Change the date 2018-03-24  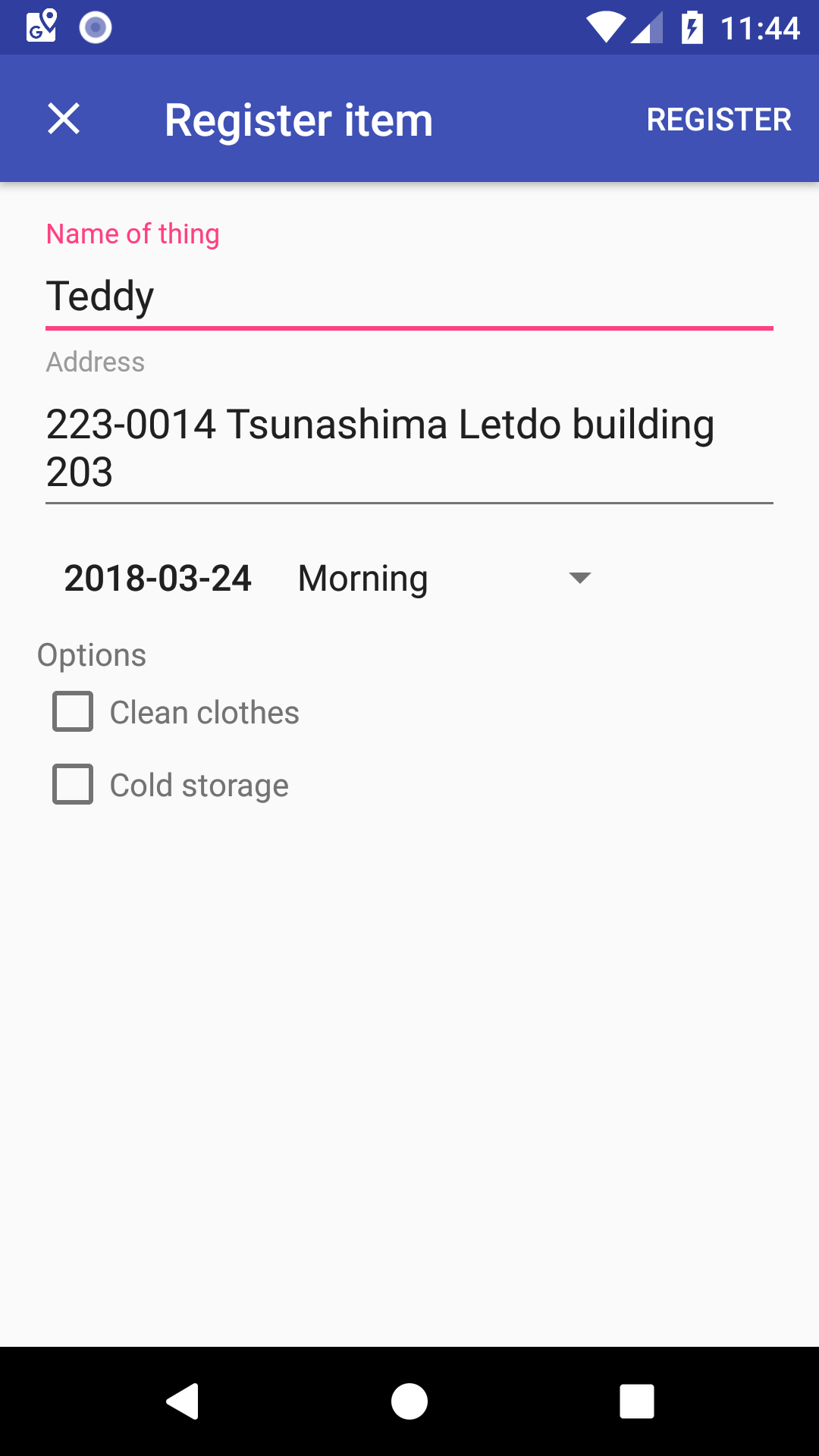158,579
